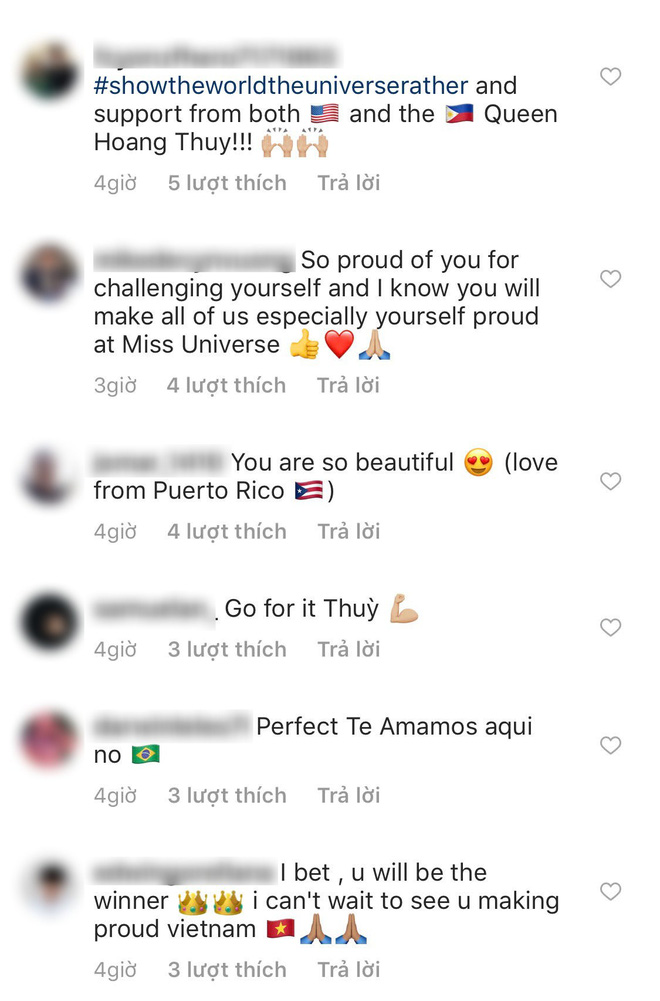This screenshot has height=1001, width=660.
Task: Open the Puerto Rico commenter's profile picture
Action: (49, 476)
